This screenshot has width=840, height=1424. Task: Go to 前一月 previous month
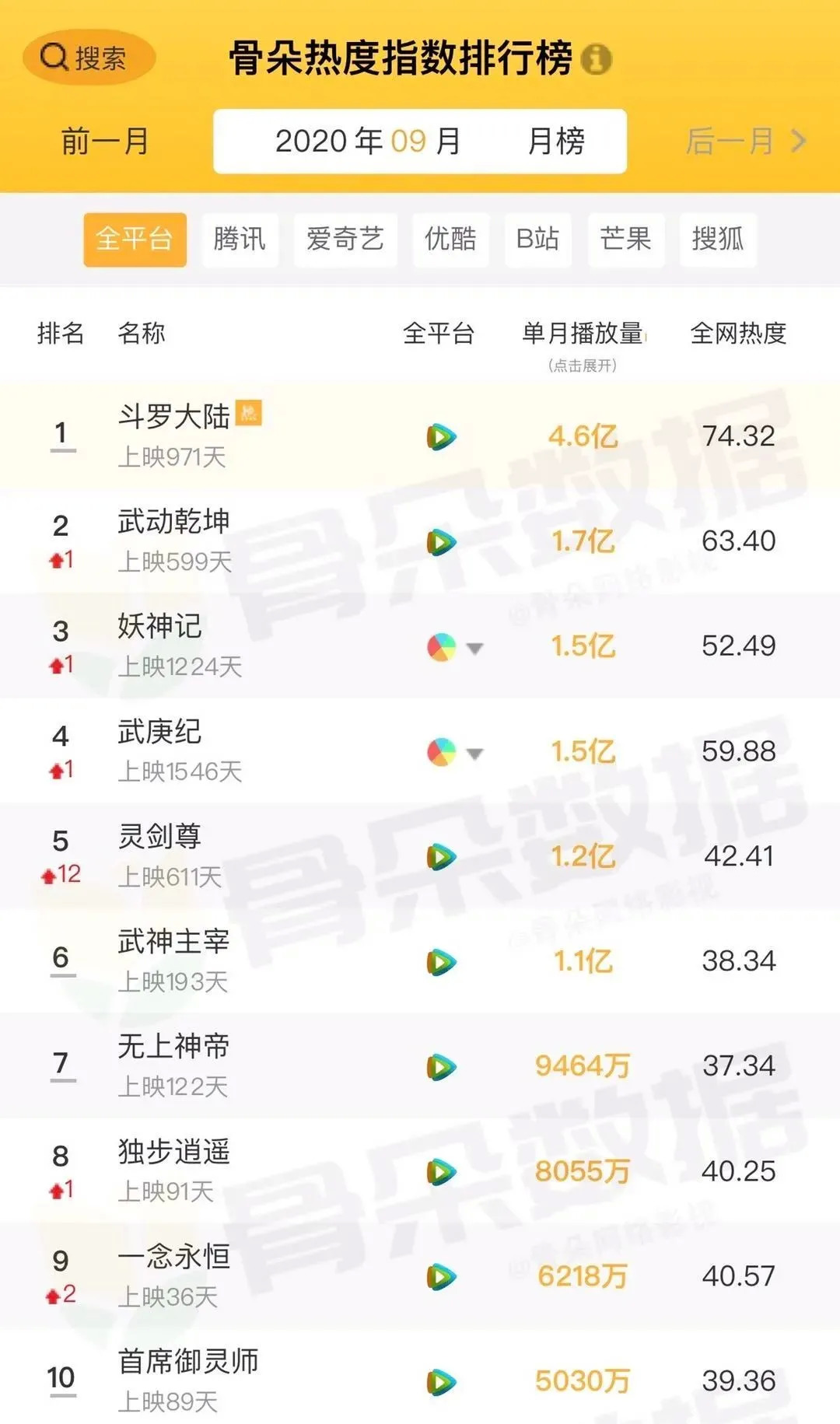pyautogui.click(x=104, y=142)
